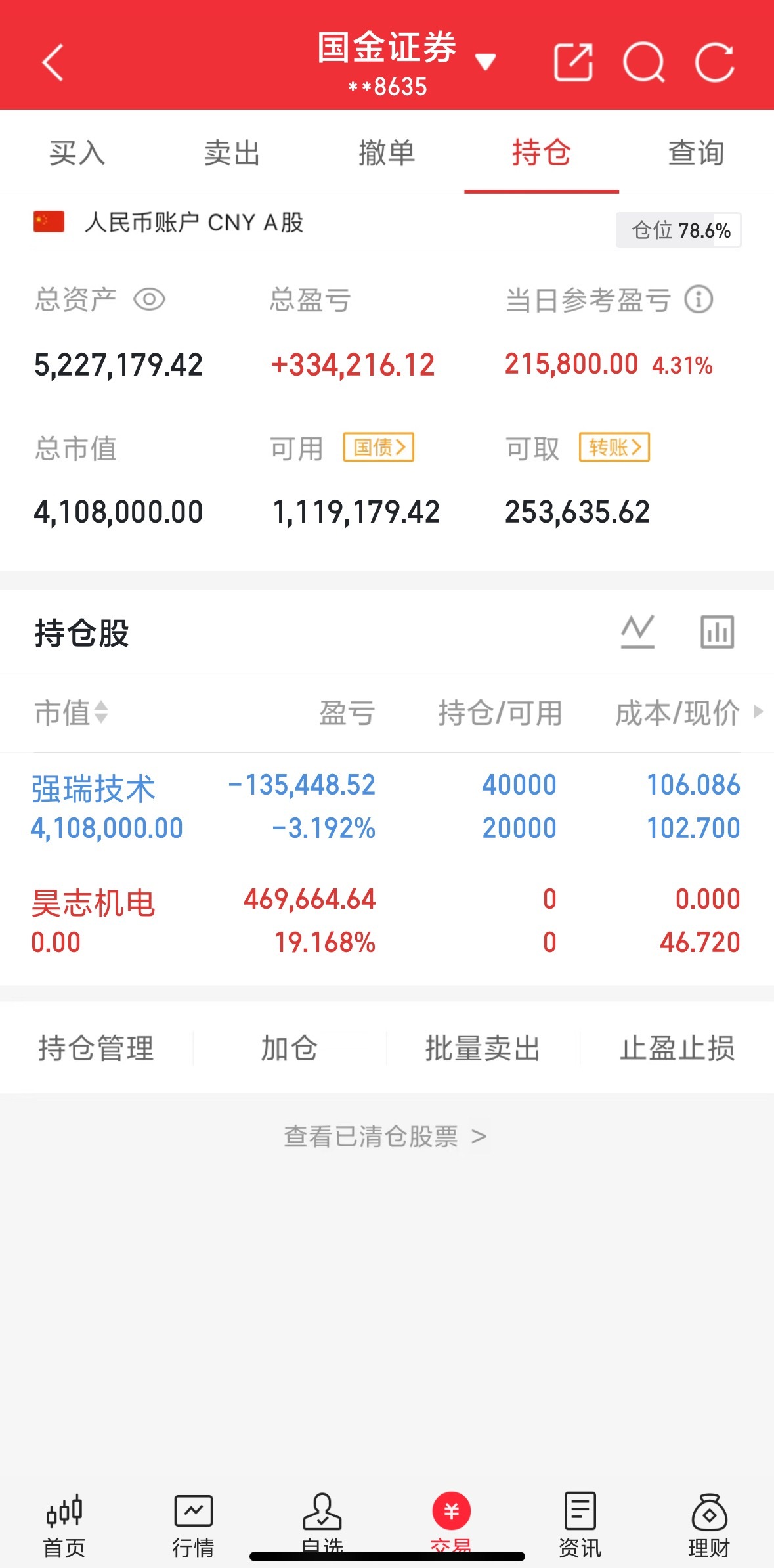This screenshot has width=774, height=1568.
Task: View cleared stocks via 查看已清仓股票 link
Action: [x=387, y=1137]
